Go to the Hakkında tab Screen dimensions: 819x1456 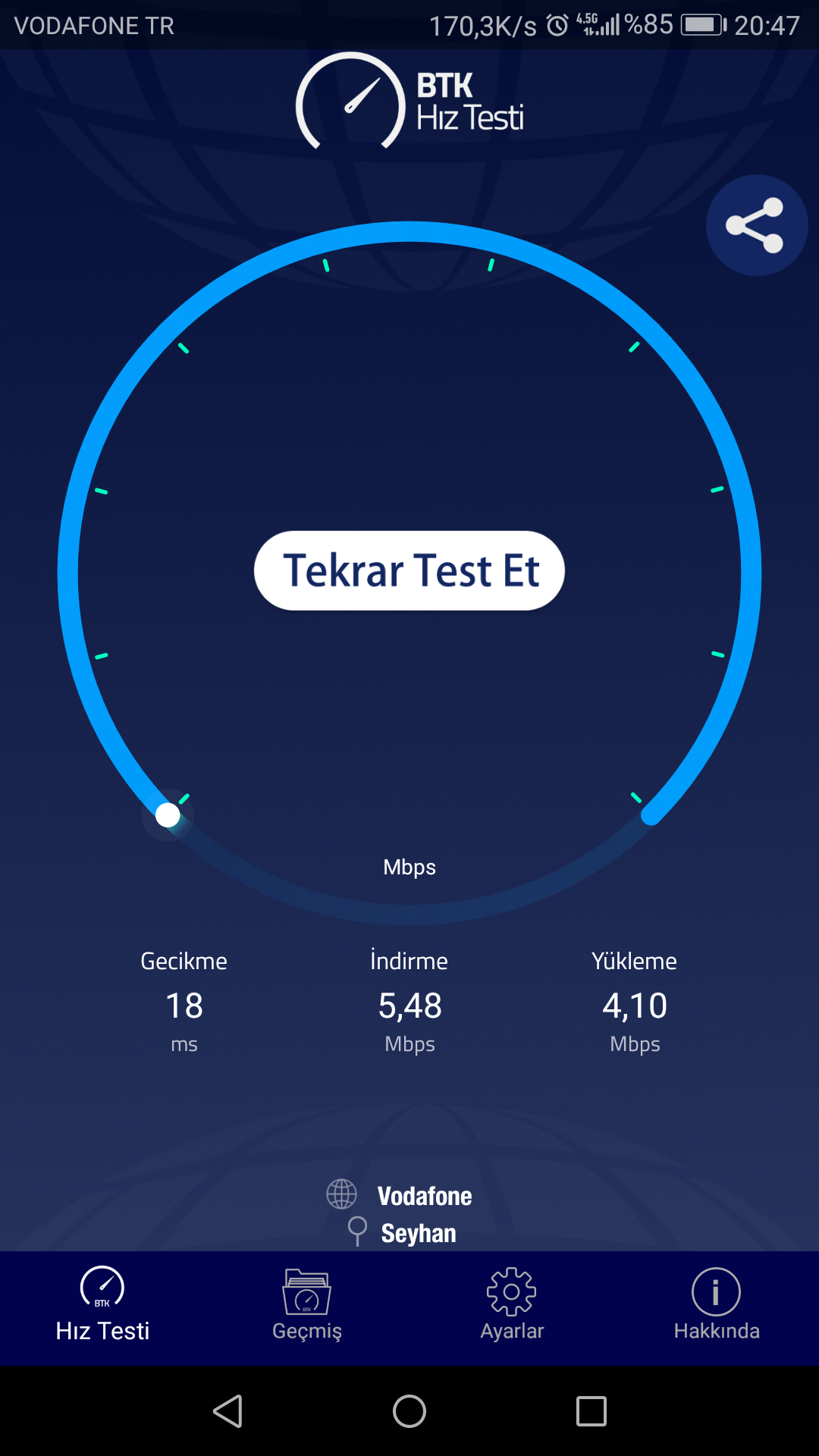tap(717, 1305)
